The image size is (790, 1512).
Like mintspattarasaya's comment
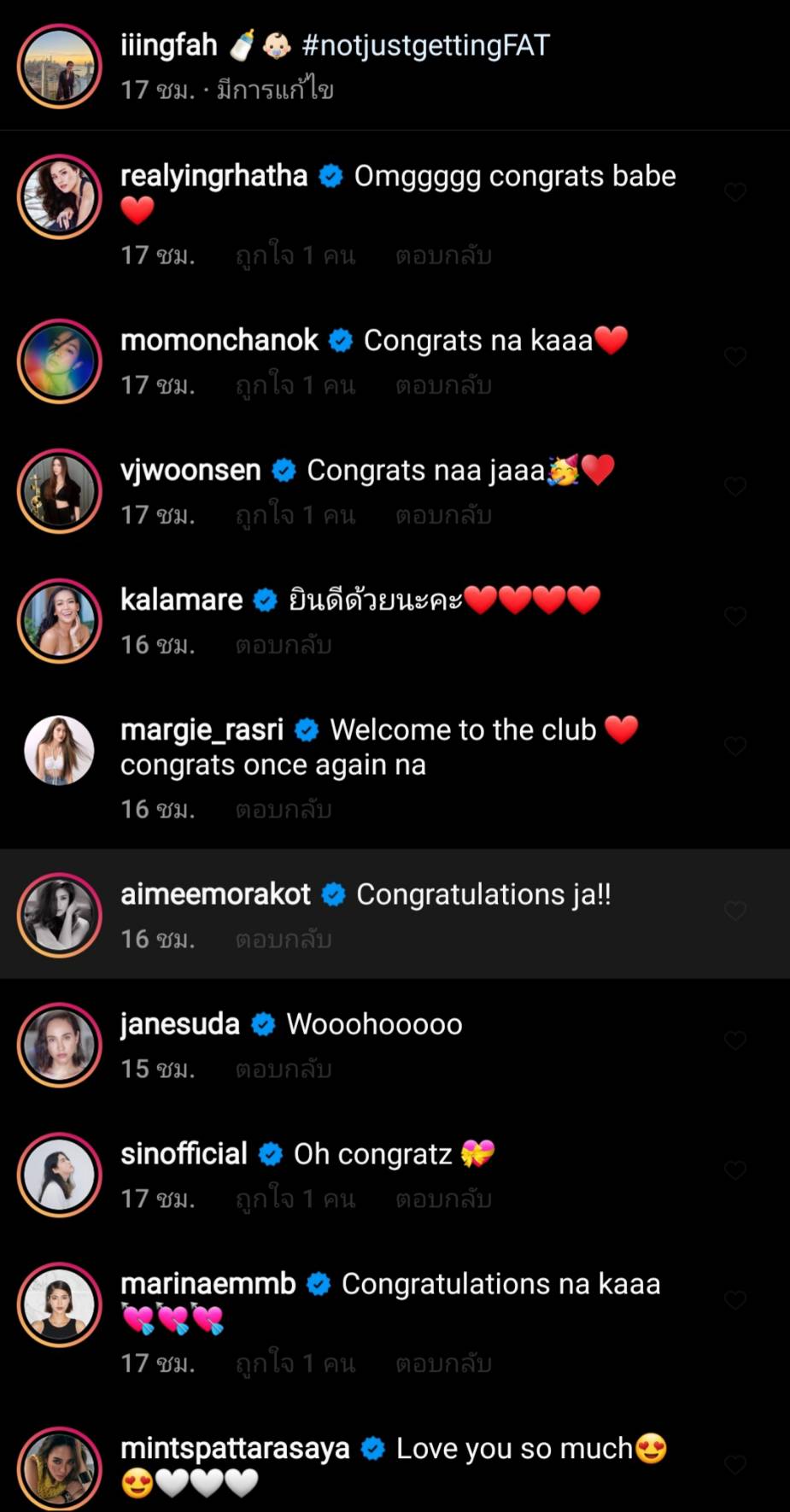pyautogui.click(x=735, y=1465)
